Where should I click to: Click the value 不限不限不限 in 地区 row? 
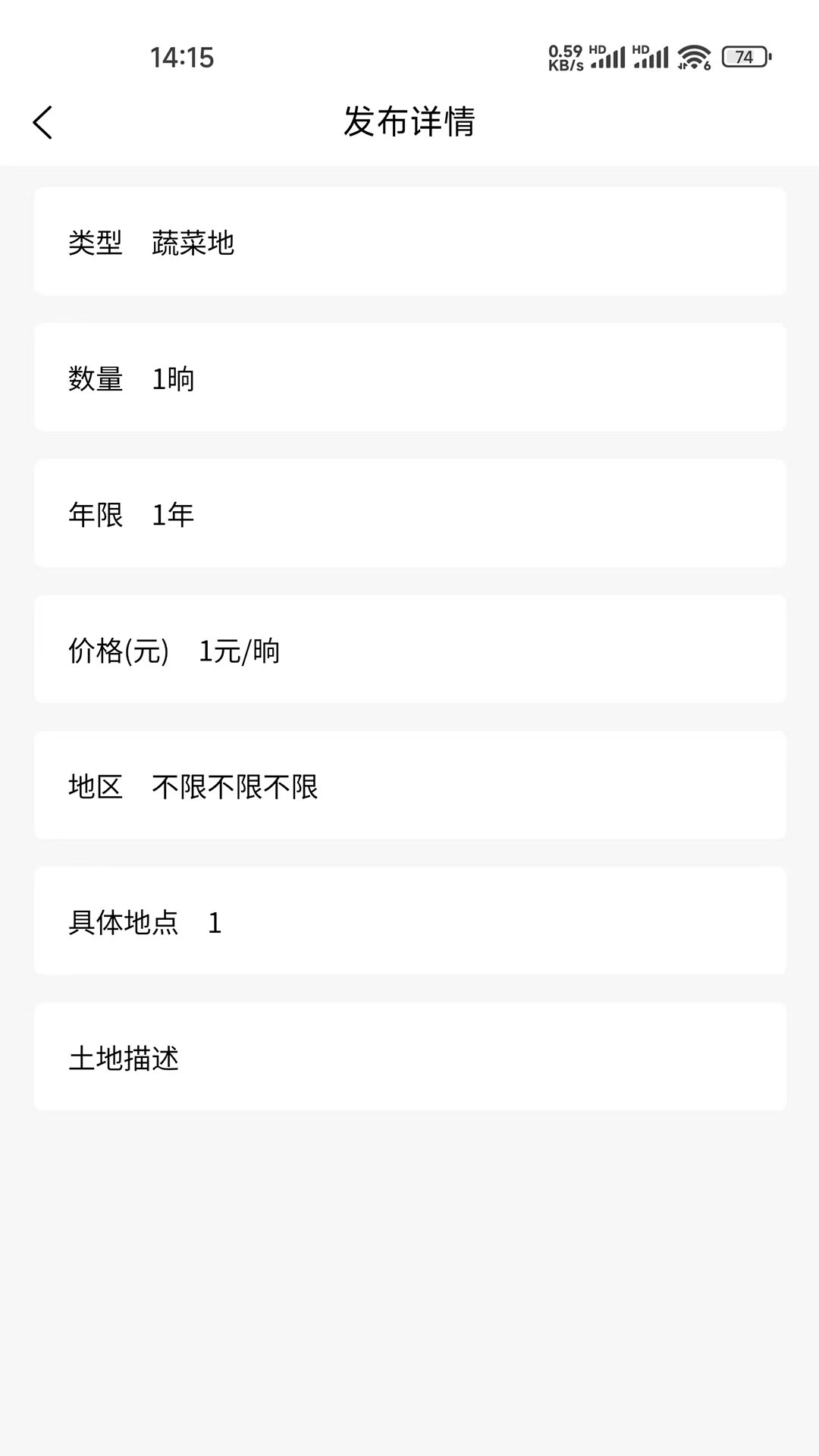pos(236,786)
